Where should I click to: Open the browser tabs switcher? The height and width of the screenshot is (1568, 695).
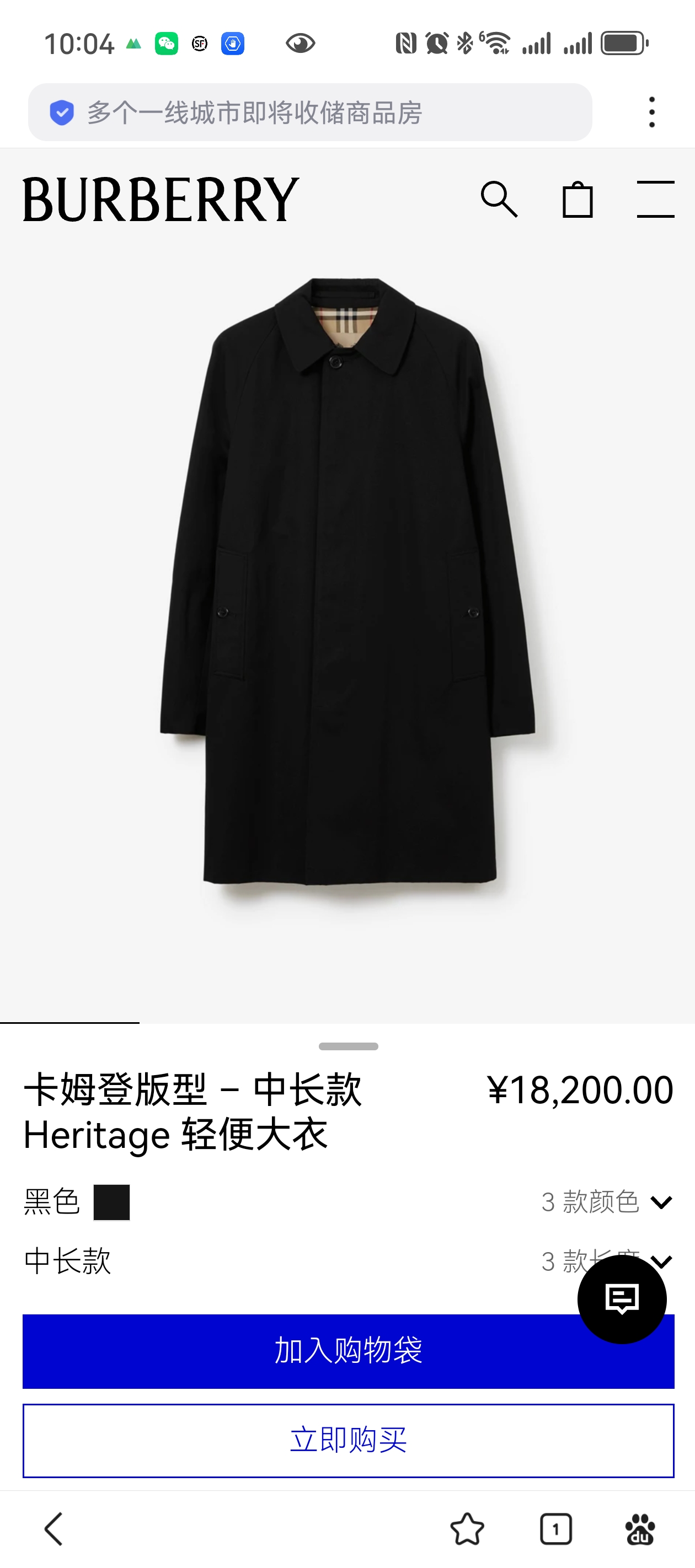pos(555,1528)
